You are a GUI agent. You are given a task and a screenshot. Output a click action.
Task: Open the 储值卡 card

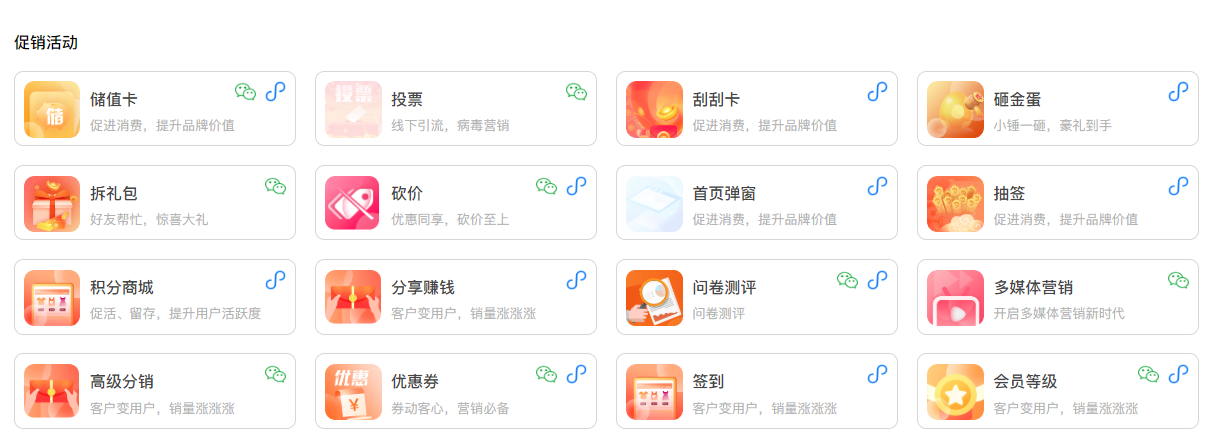[154, 109]
